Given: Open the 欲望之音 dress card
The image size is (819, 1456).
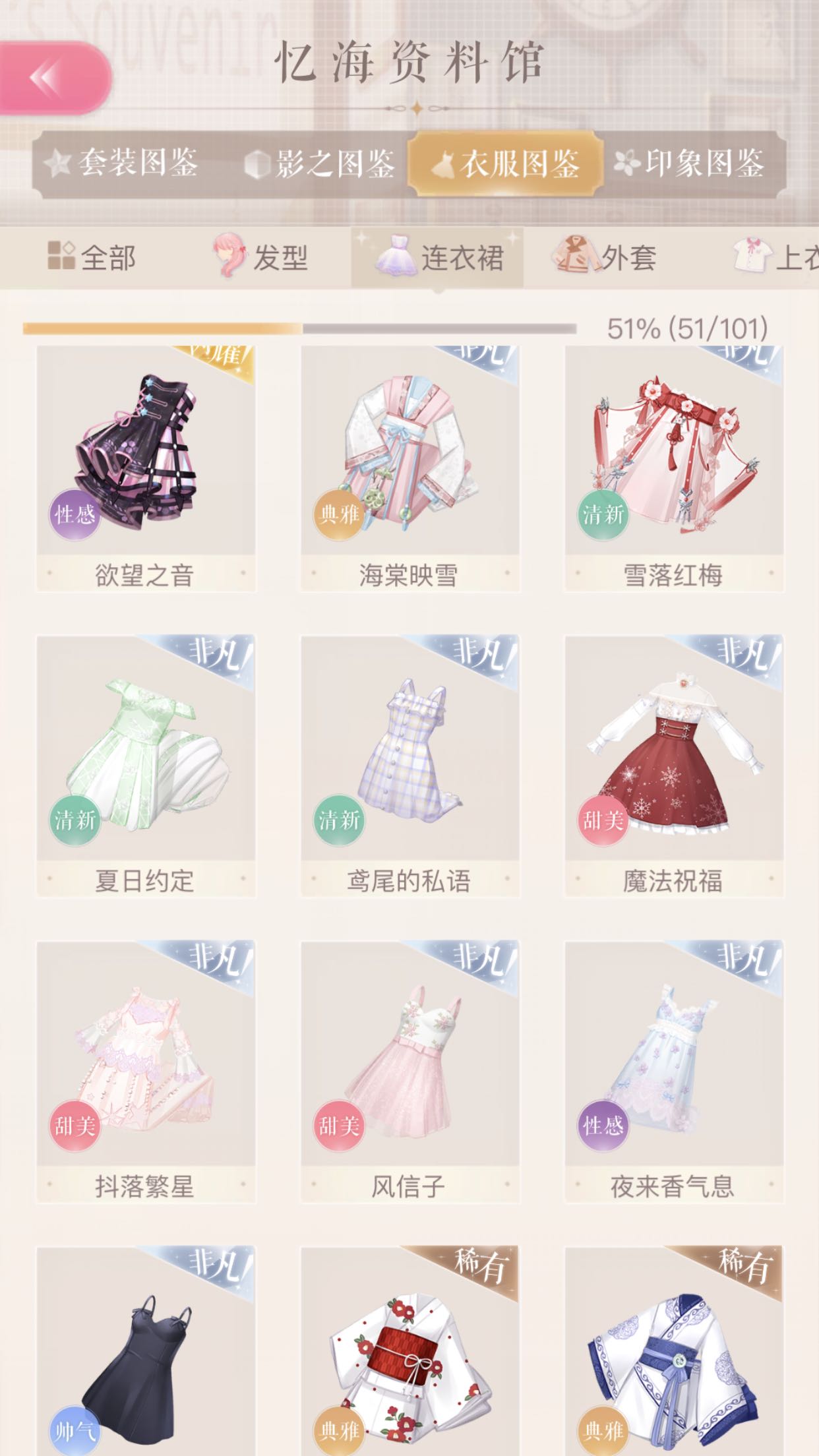Looking at the screenshot, I should (x=145, y=468).
